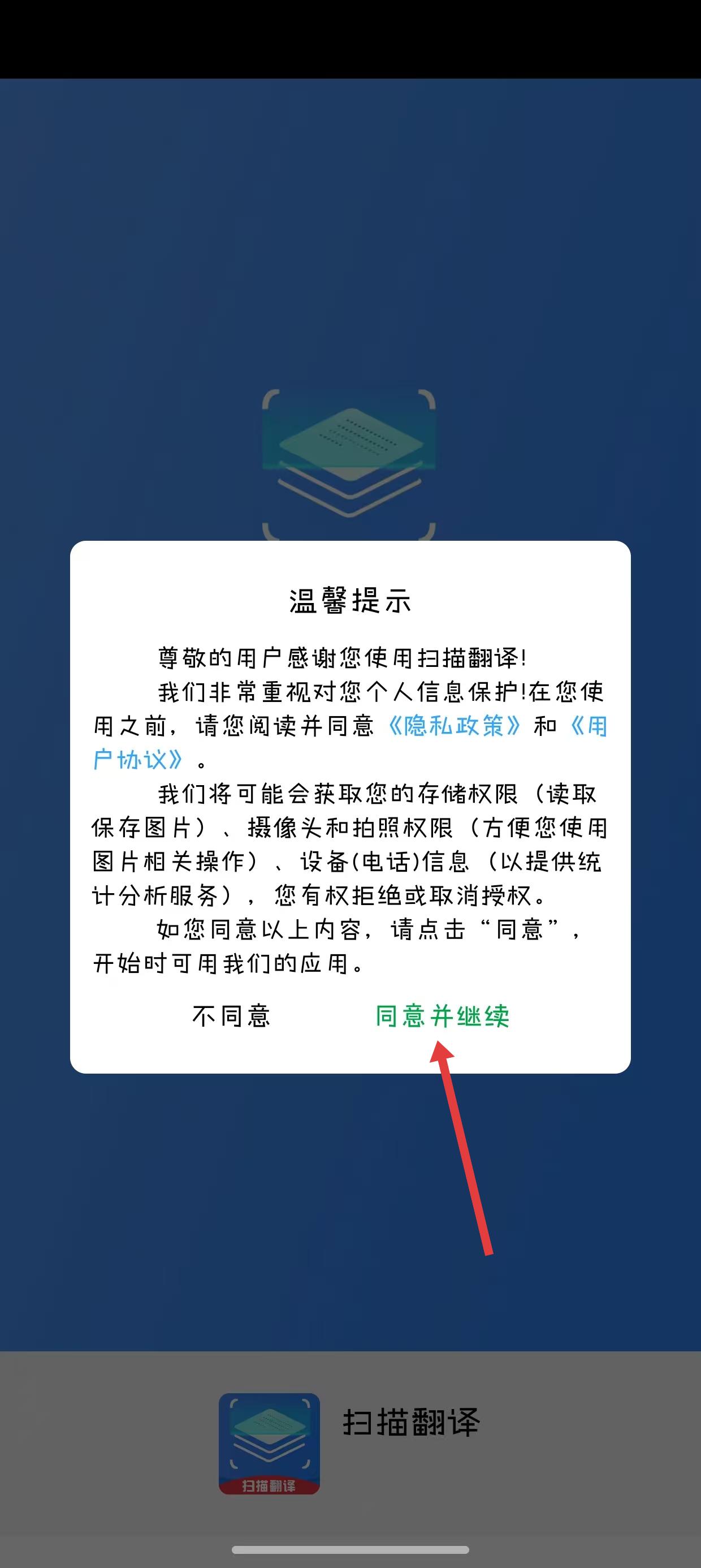Decline by tapping 不同意
This screenshot has height=1568, width=701.
click(x=231, y=1016)
